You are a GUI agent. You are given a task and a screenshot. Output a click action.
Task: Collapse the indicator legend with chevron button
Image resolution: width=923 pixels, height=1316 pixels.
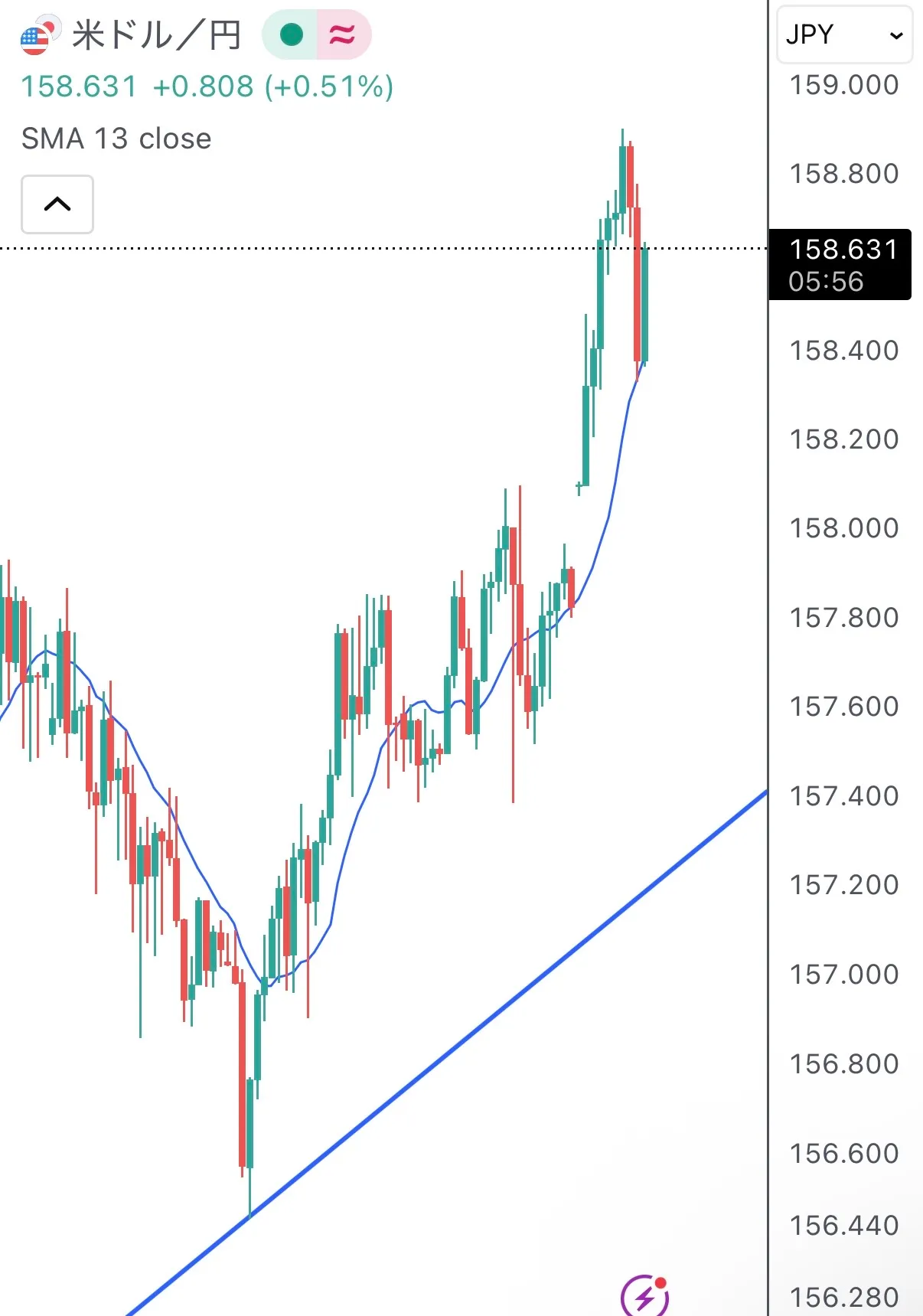point(57,204)
